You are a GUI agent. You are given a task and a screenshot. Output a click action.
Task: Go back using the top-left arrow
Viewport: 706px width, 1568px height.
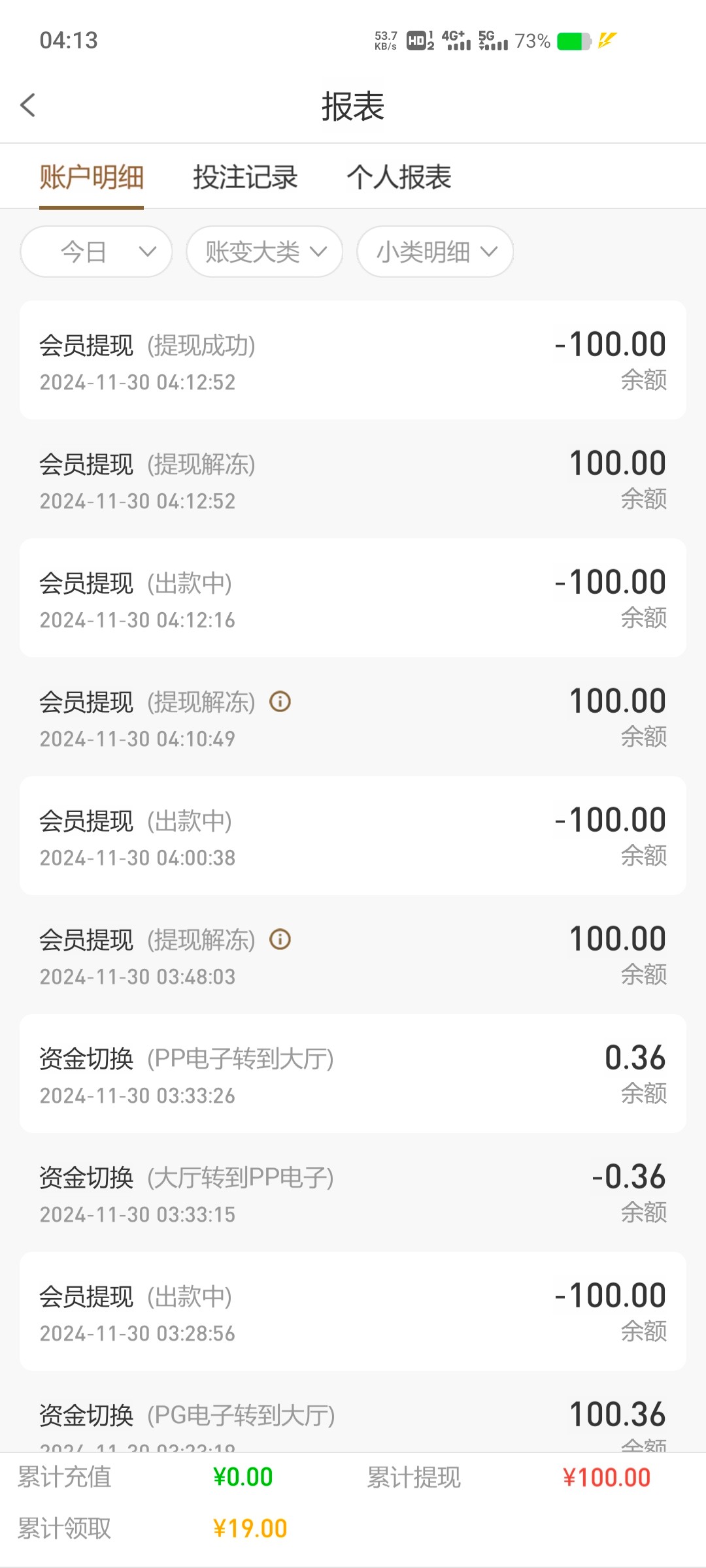(x=27, y=105)
